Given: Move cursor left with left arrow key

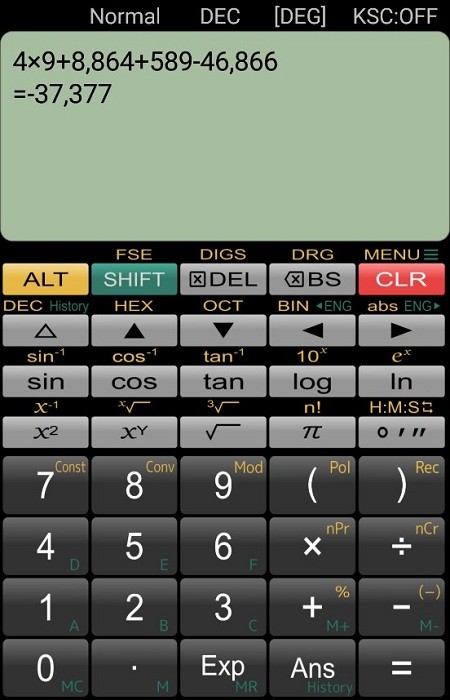Looking at the screenshot, I should click(x=312, y=330).
